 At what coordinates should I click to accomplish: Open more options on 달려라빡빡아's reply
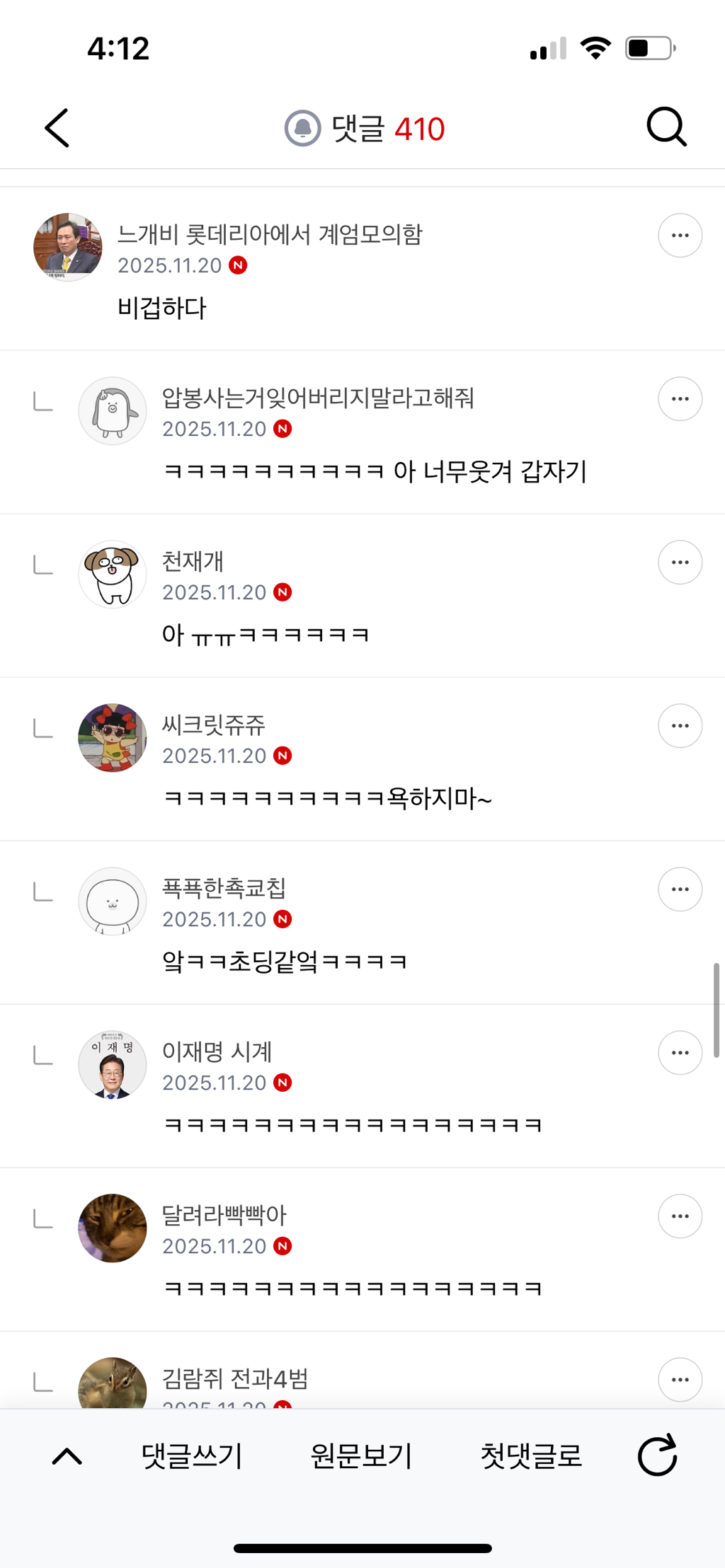(680, 1216)
